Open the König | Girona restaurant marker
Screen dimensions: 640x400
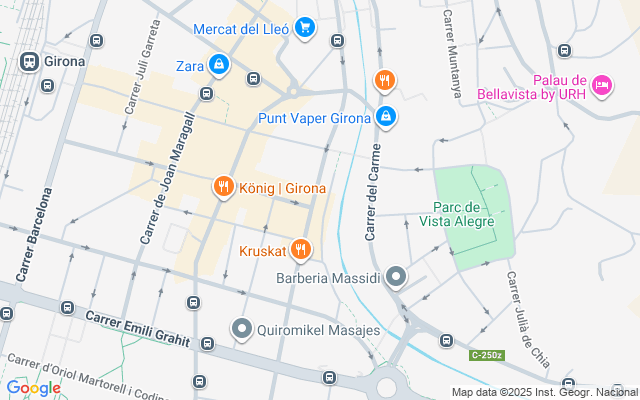(x=223, y=187)
